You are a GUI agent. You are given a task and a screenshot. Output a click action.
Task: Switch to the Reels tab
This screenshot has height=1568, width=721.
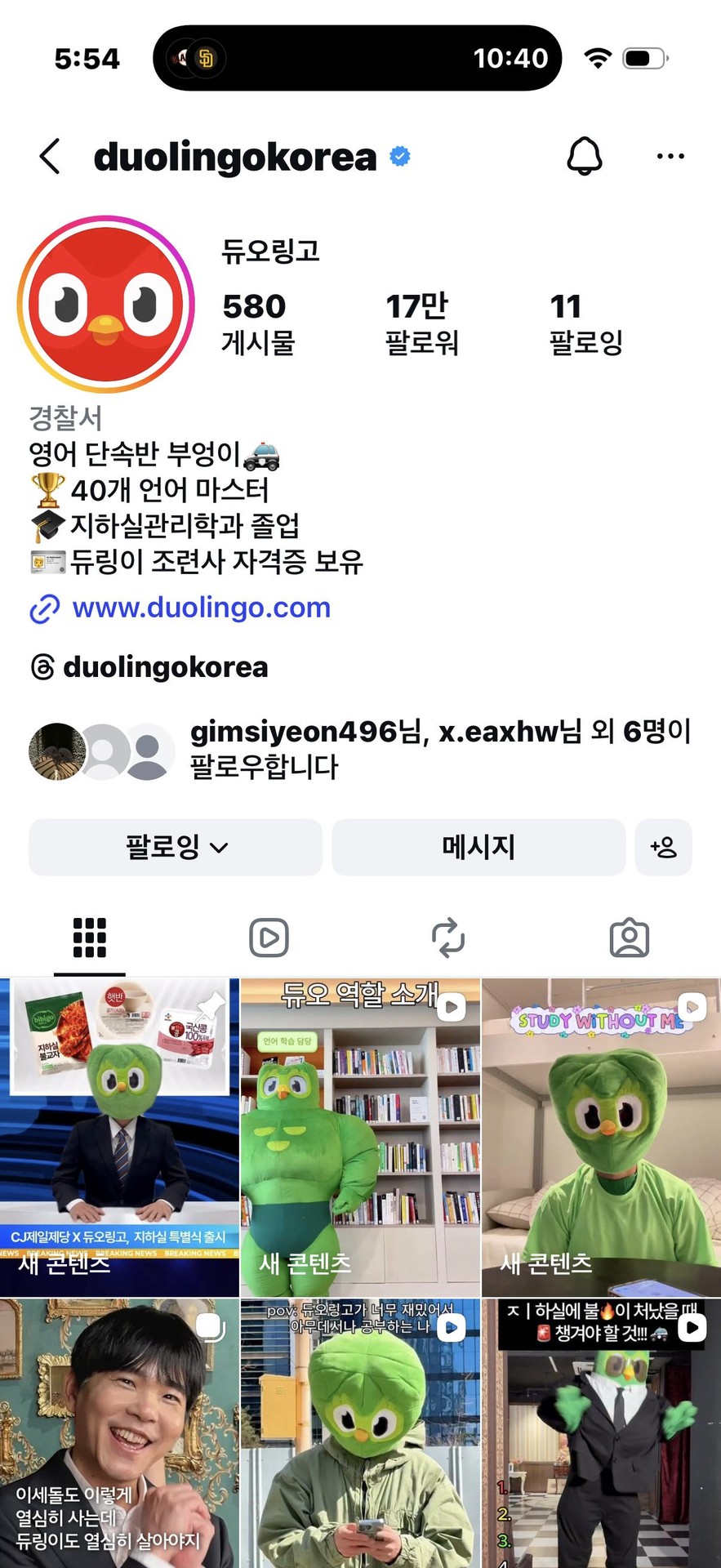click(269, 938)
